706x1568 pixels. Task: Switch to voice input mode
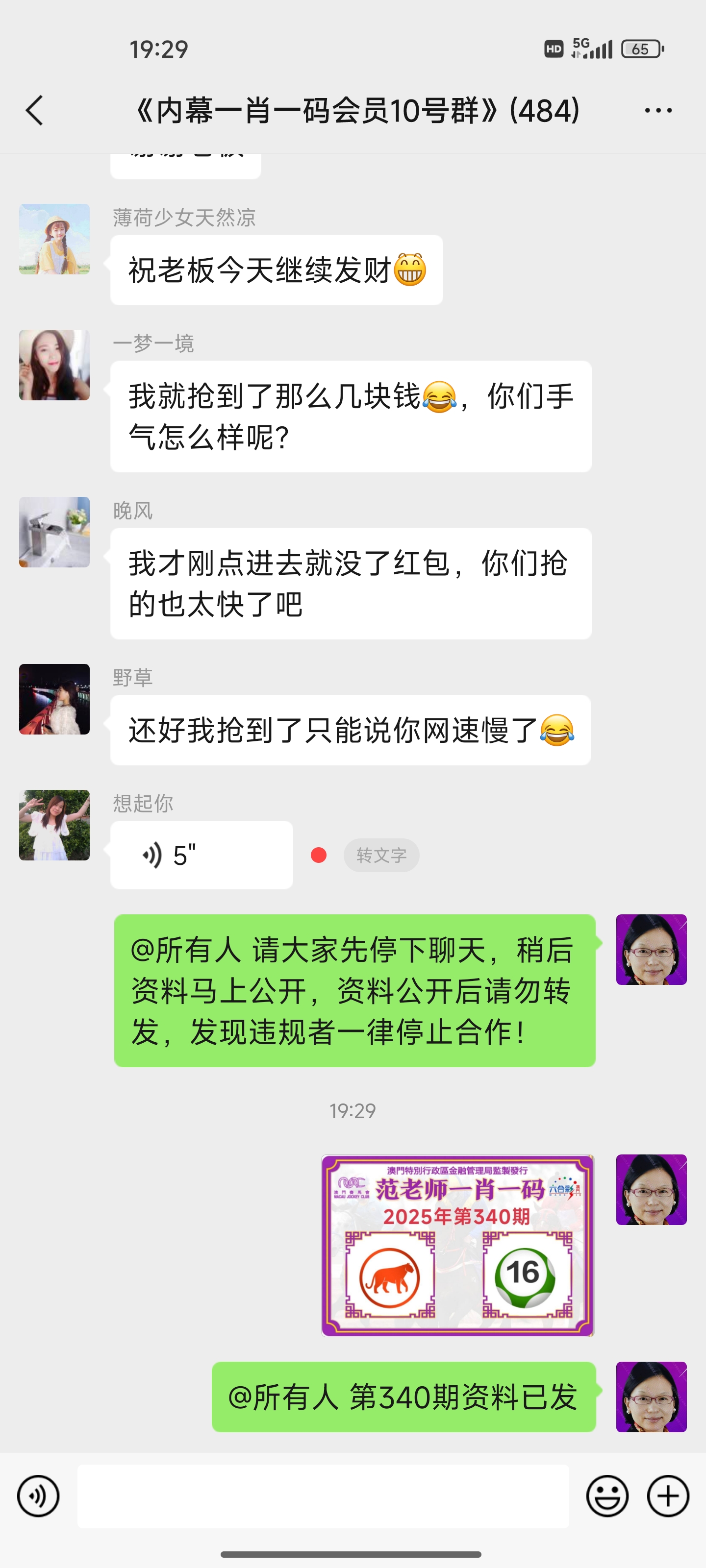click(38, 1496)
